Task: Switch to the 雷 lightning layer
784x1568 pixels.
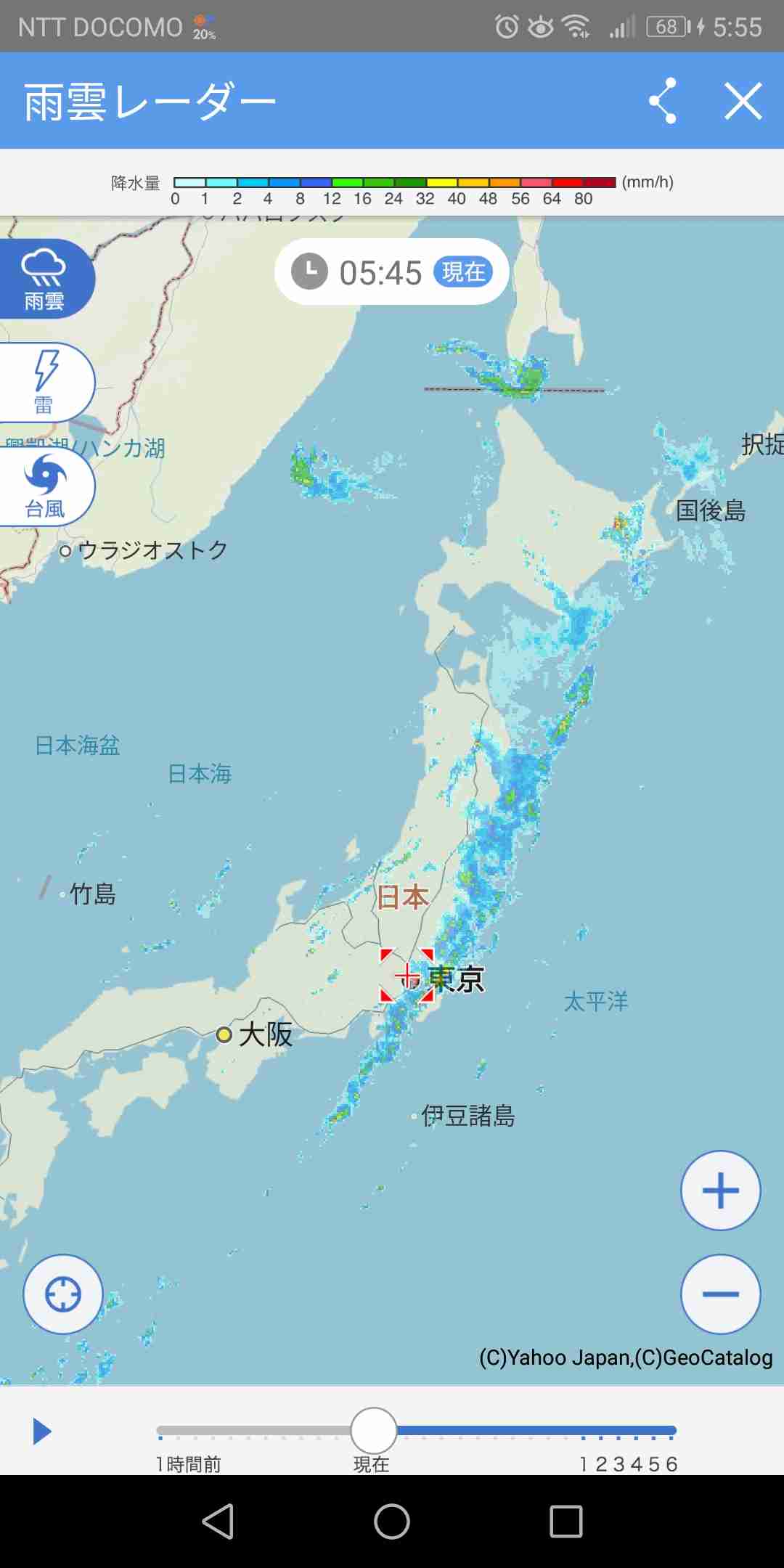Action: (45, 383)
